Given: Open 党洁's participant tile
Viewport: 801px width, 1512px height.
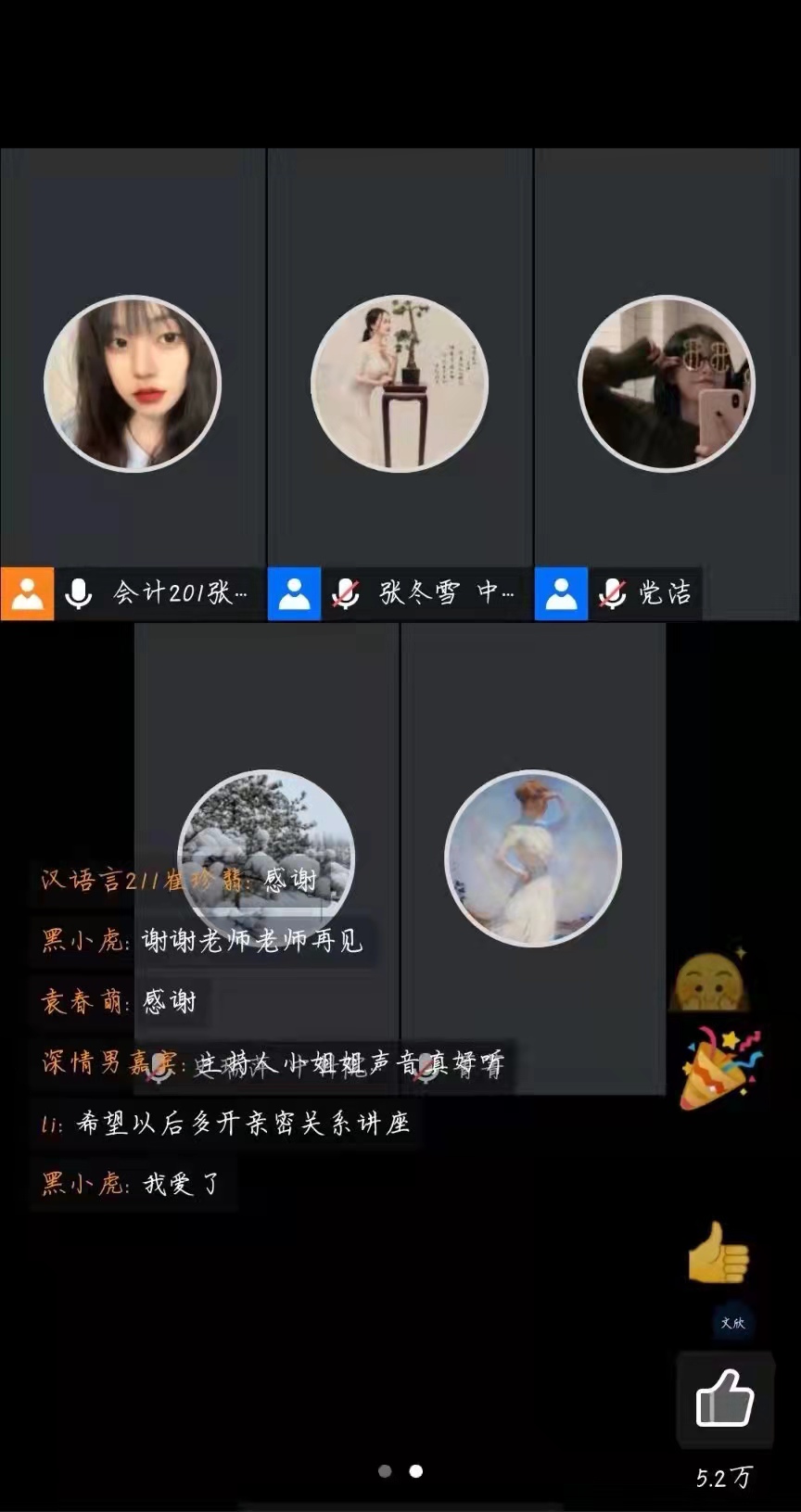Looking at the screenshot, I should pos(666,383).
